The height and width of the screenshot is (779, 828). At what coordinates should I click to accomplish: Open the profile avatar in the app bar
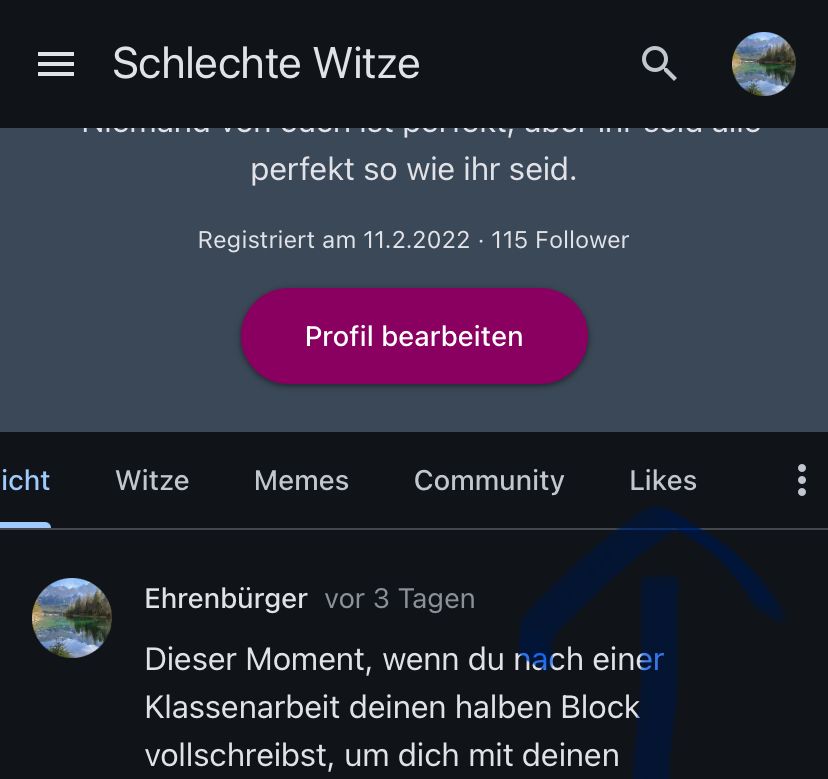764,65
